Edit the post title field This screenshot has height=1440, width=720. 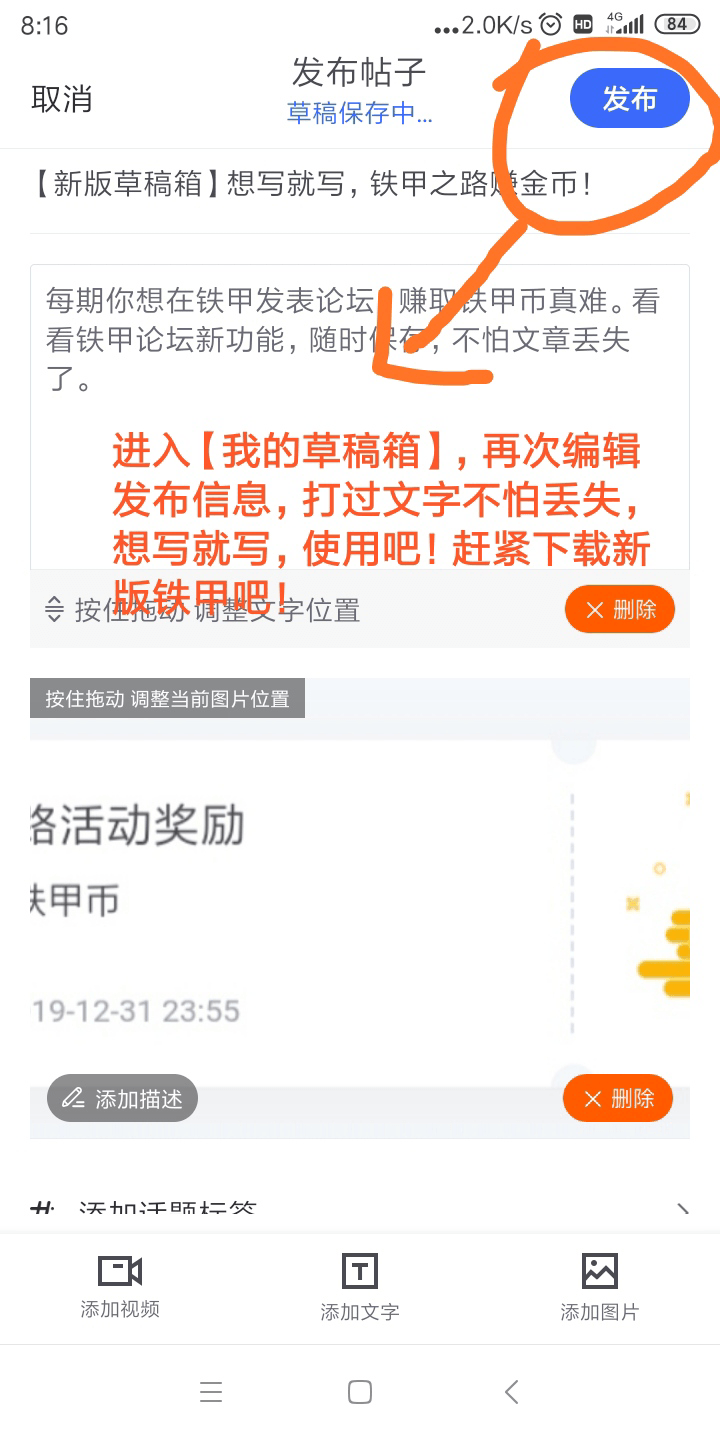(x=310, y=185)
